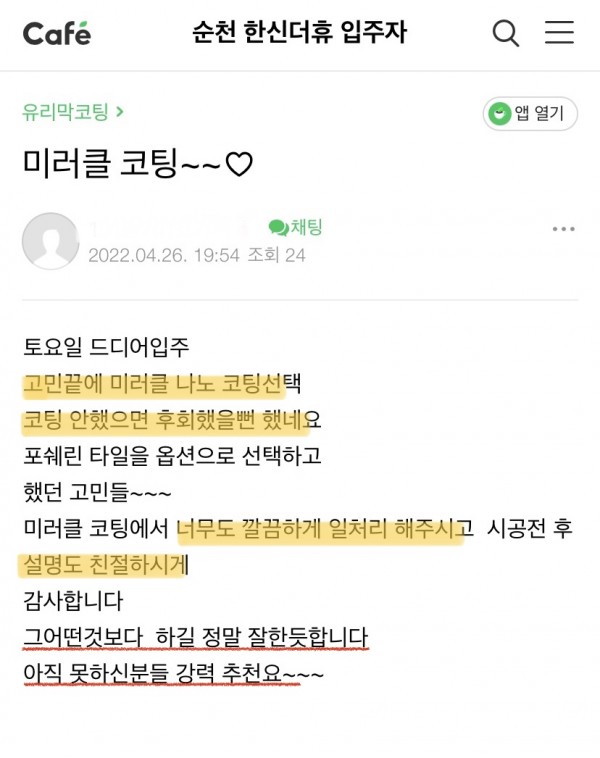
Task: Tap the Café logo to go home
Action: (x=57, y=34)
